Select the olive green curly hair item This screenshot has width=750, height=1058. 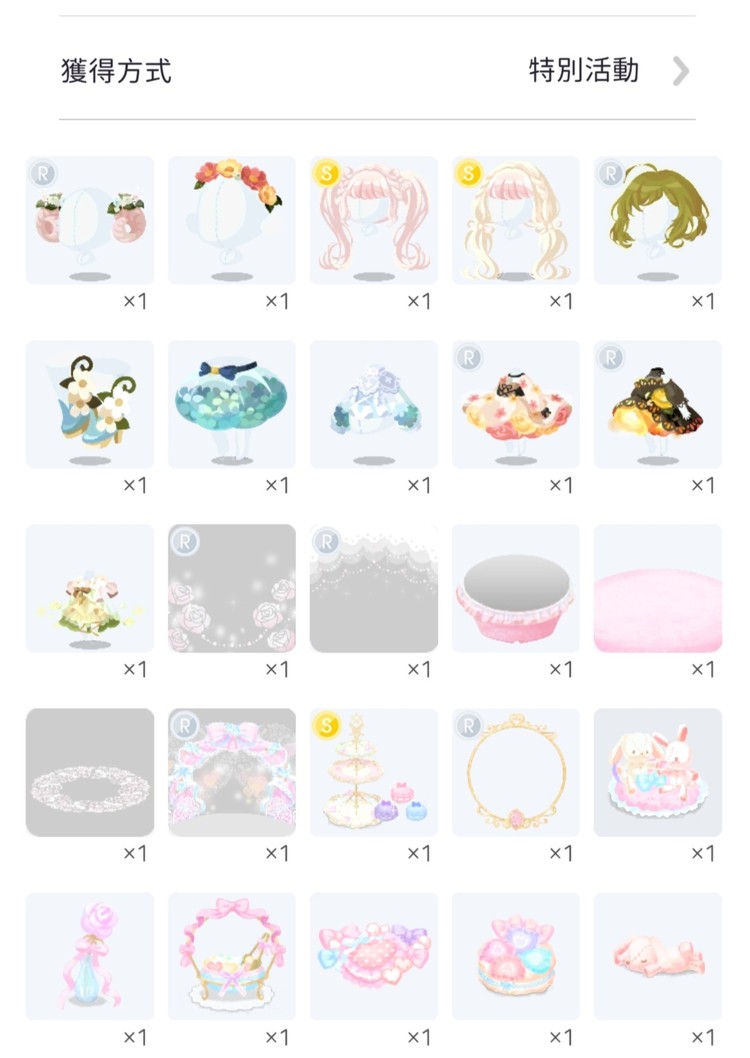658,220
